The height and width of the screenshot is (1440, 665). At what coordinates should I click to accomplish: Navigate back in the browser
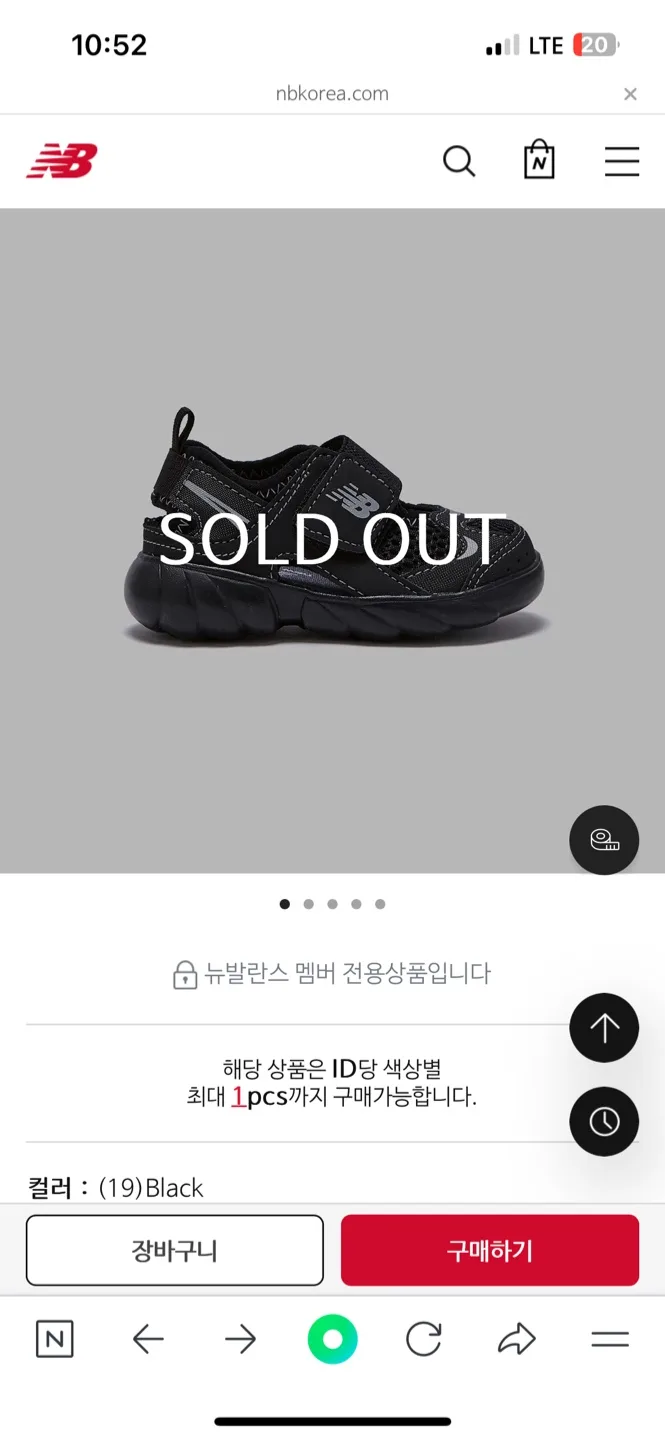tap(148, 1339)
